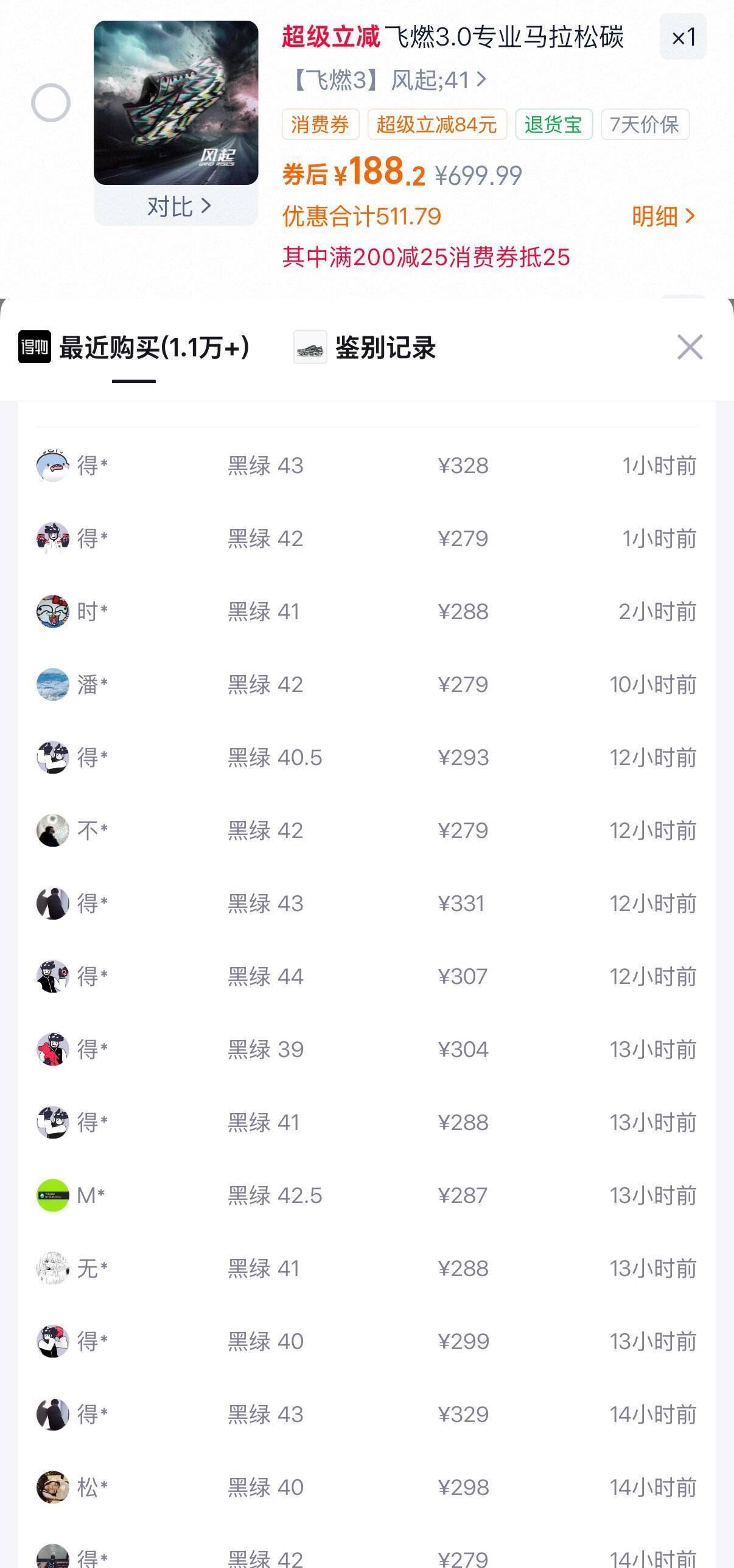Click the ×1 quantity indicator
The image size is (734, 1568).
(683, 38)
